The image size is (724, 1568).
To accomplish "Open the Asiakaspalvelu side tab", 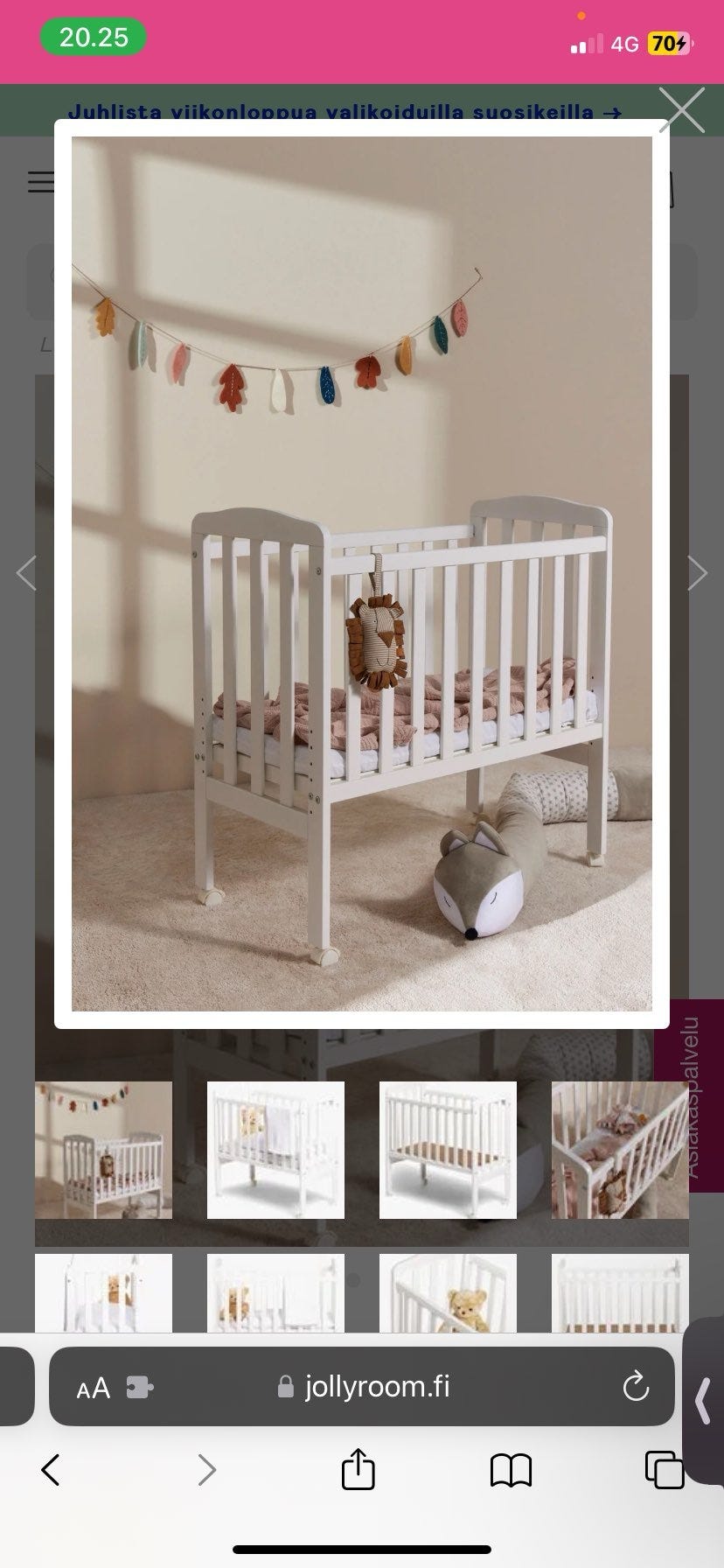I will click(x=691, y=1095).
